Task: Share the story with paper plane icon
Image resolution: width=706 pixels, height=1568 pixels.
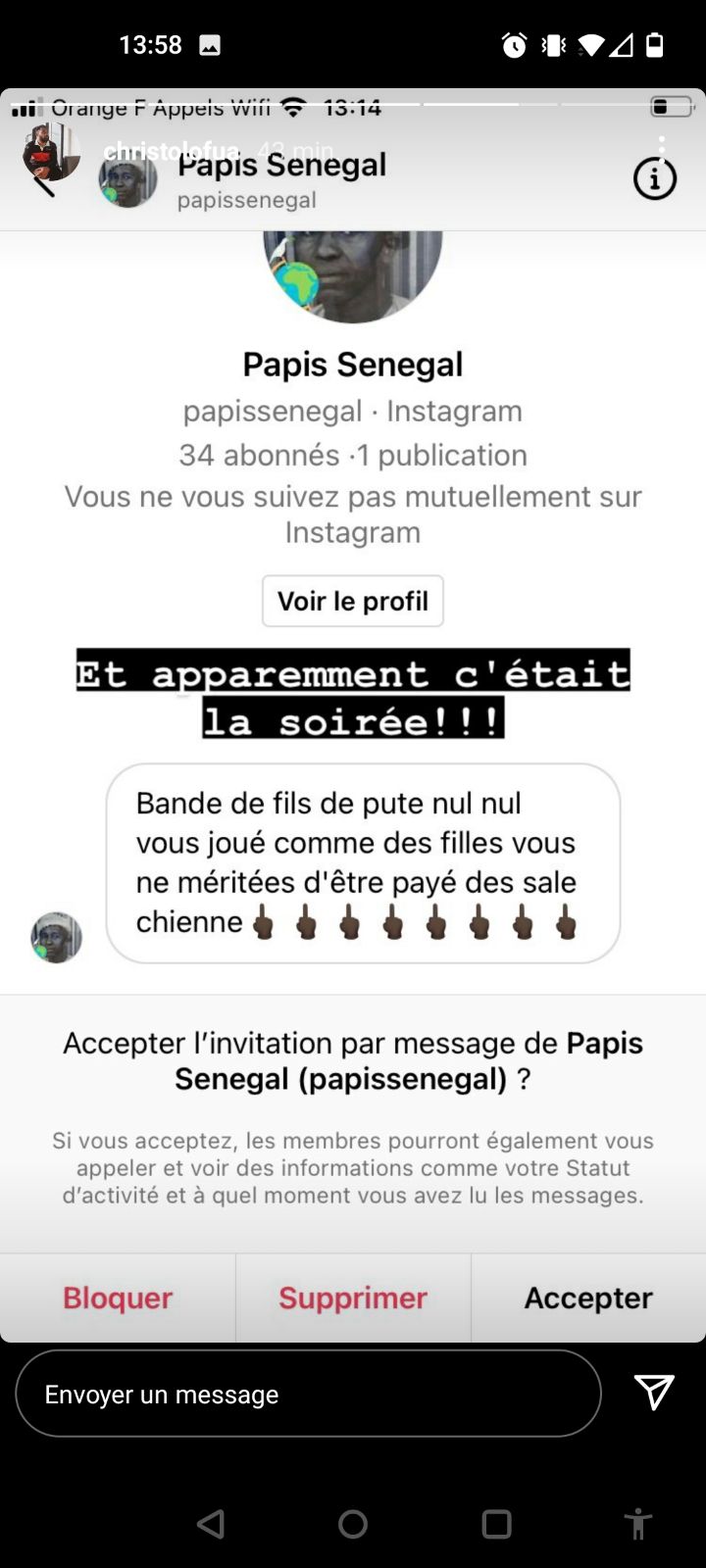Action: [653, 1392]
